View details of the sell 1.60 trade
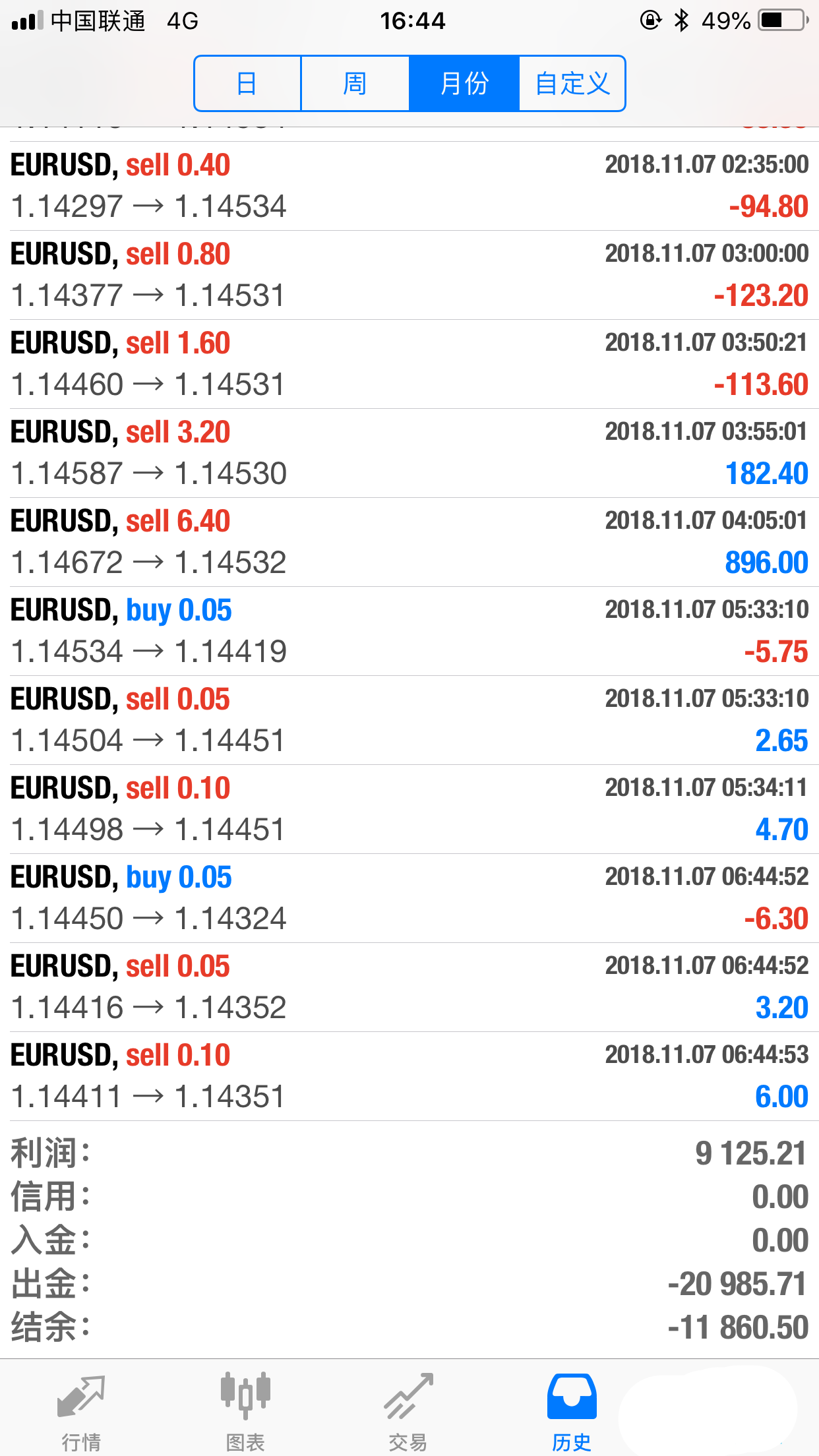The width and height of the screenshot is (819, 1456). pyautogui.click(x=409, y=364)
